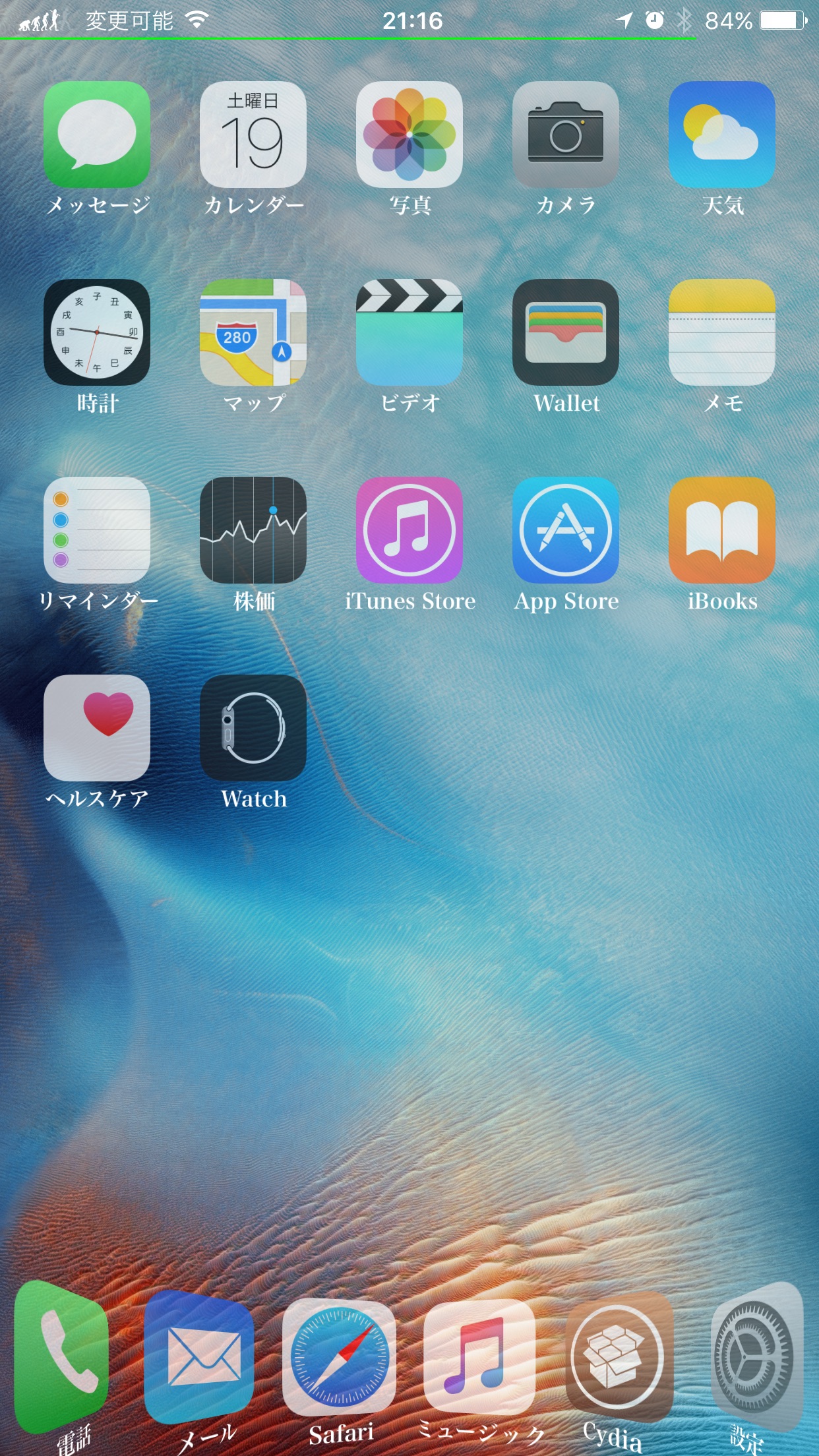819x1456 pixels.
Task: Open the 株価 (Stocks) app
Action: [253, 530]
